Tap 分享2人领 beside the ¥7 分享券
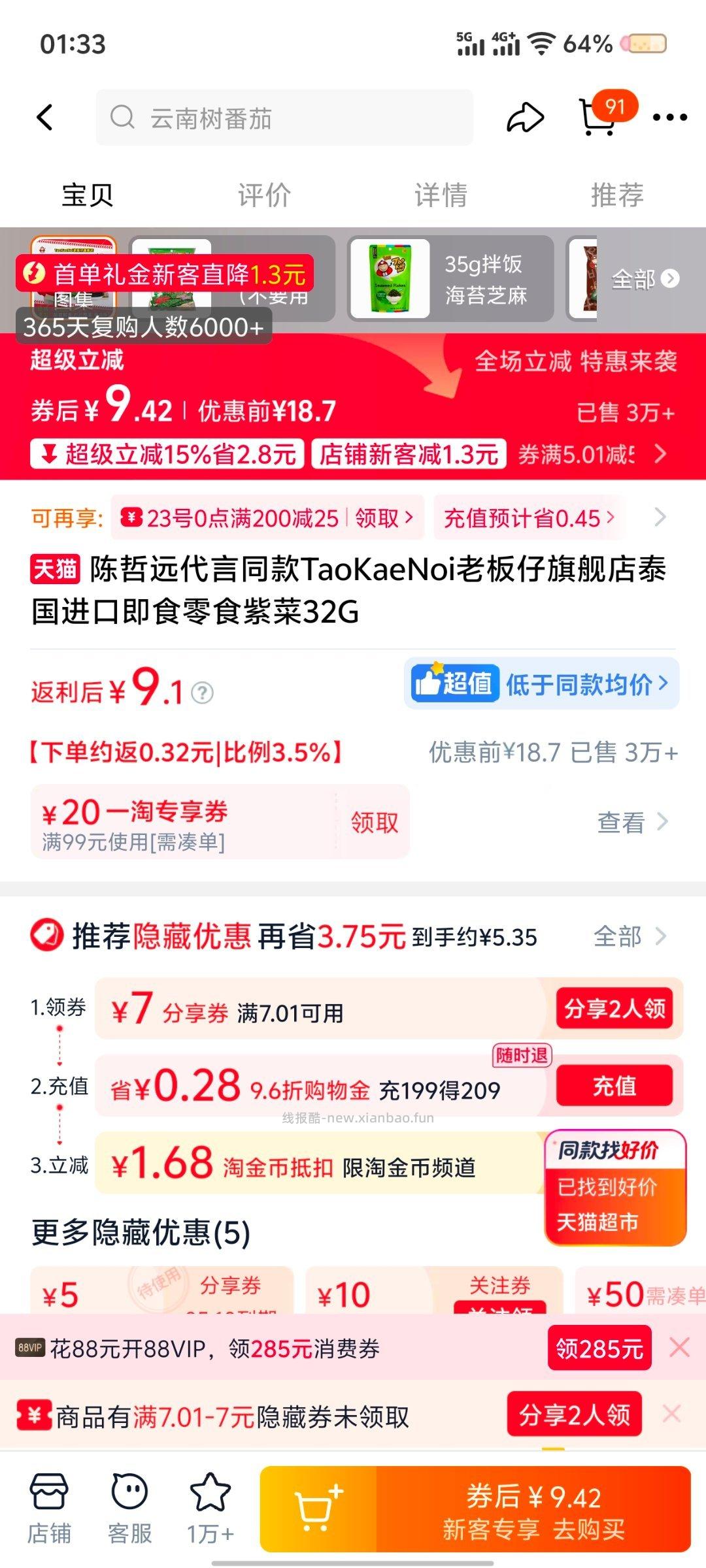This screenshot has height=1568, width=706. pyautogui.click(x=614, y=1009)
